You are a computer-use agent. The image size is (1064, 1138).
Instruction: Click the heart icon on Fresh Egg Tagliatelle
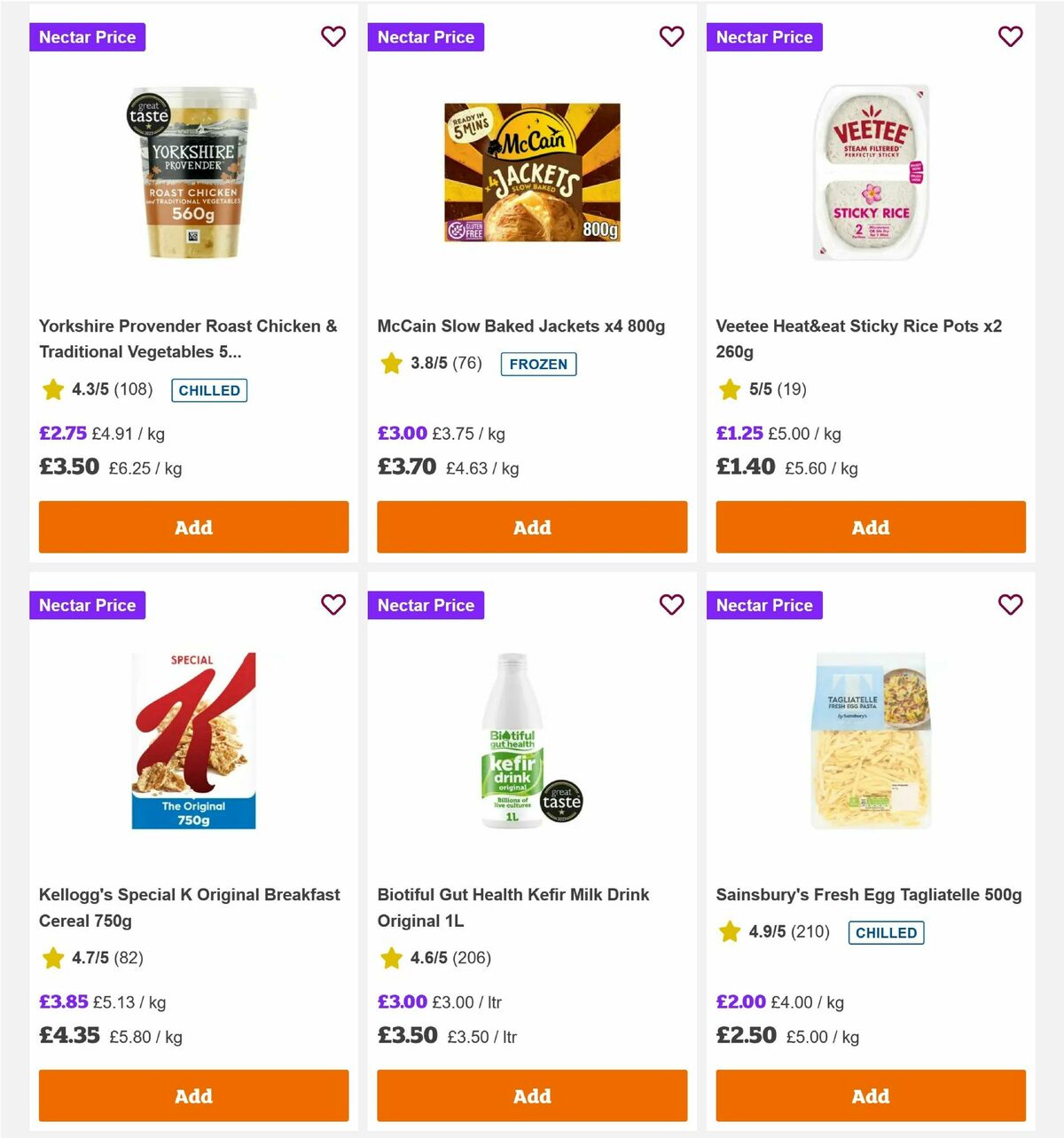pos(1010,605)
